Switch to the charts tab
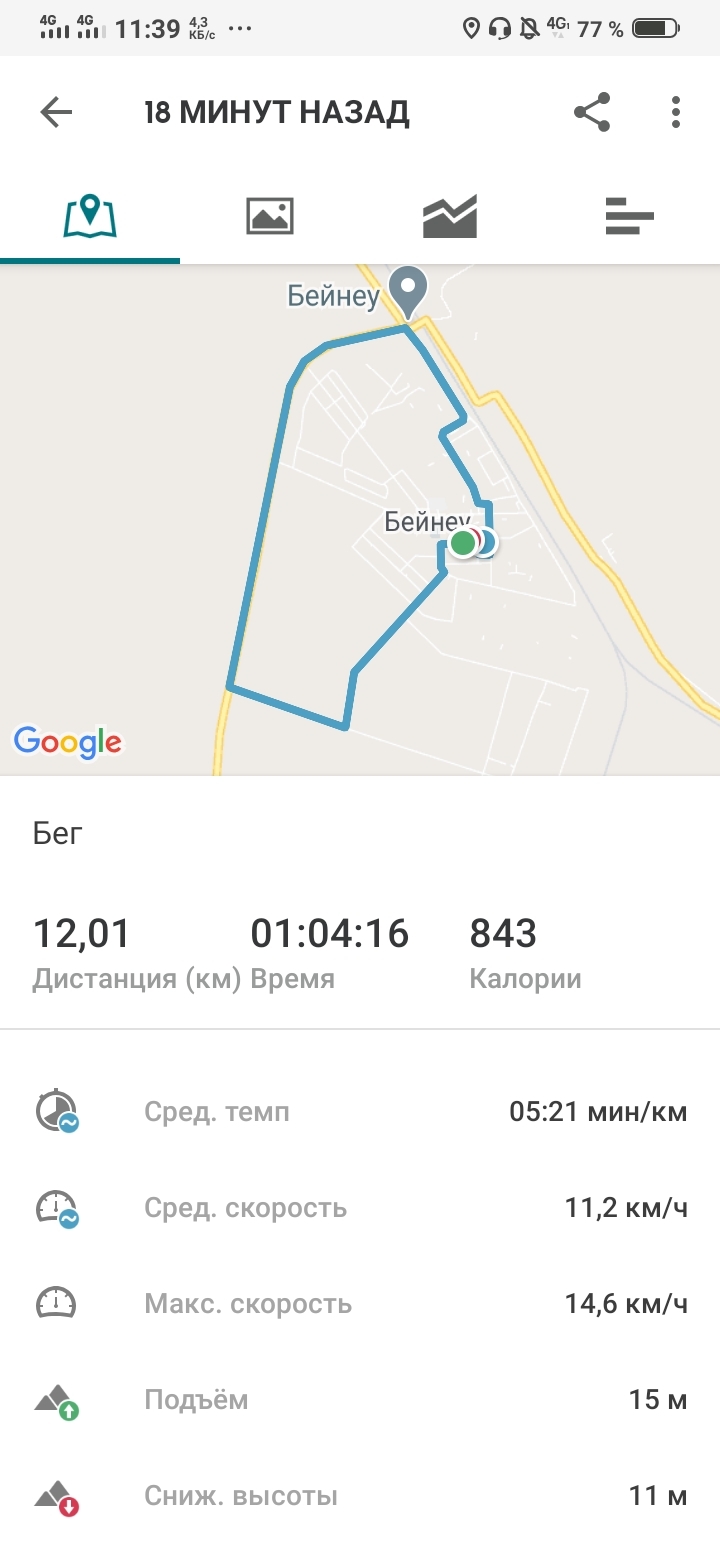The image size is (720, 1544). [450, 216]
